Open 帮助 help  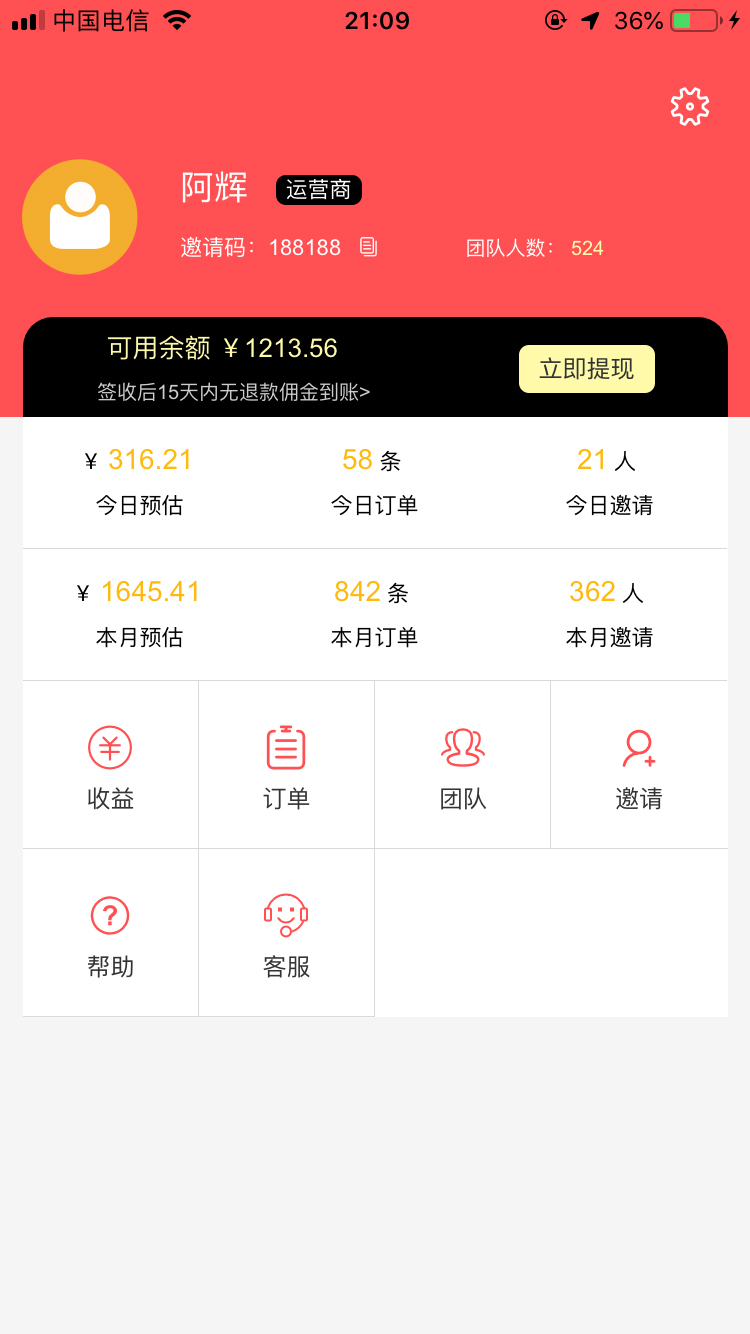[110, 934]
